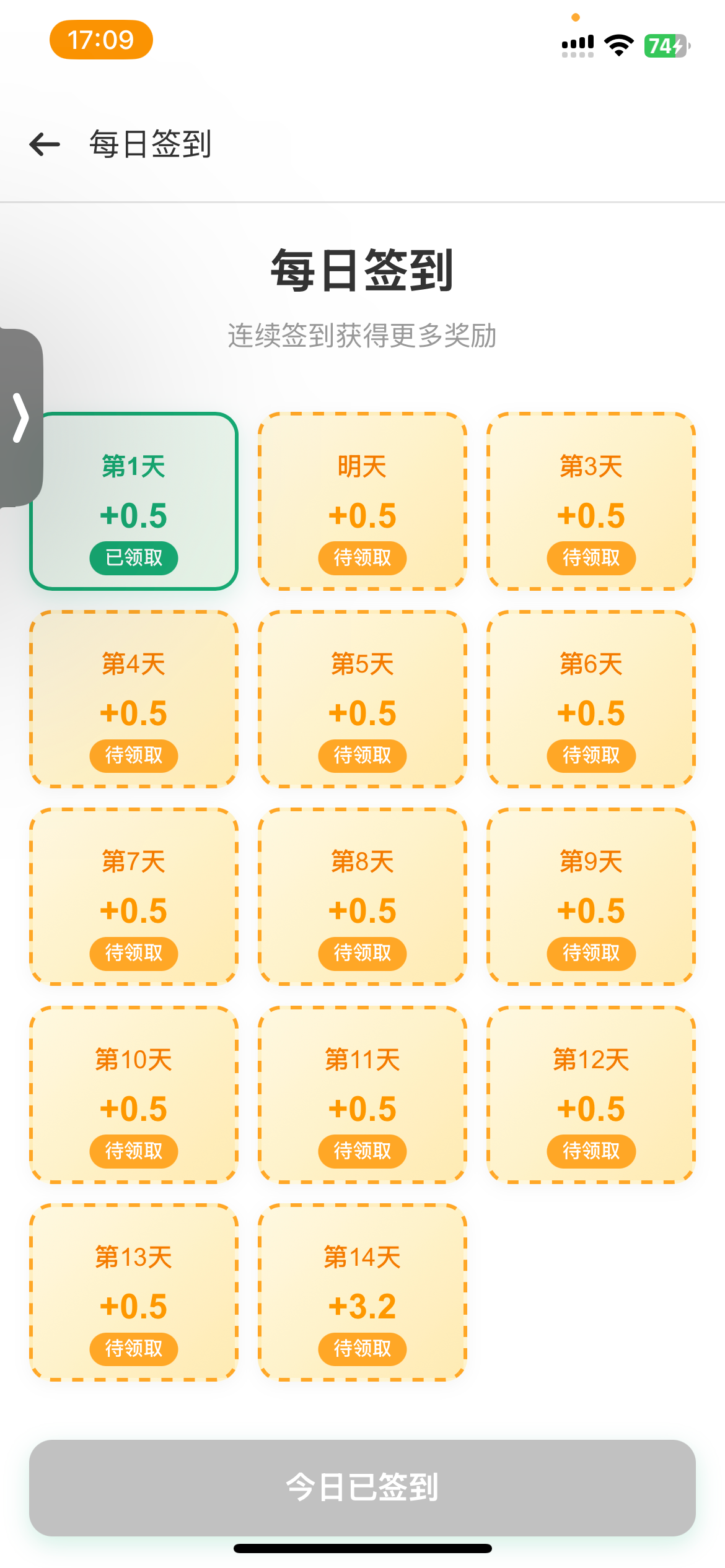Open the 第10天 reward card
The height and width of the screenshot is (1568, 725).
click(134, 1094)
